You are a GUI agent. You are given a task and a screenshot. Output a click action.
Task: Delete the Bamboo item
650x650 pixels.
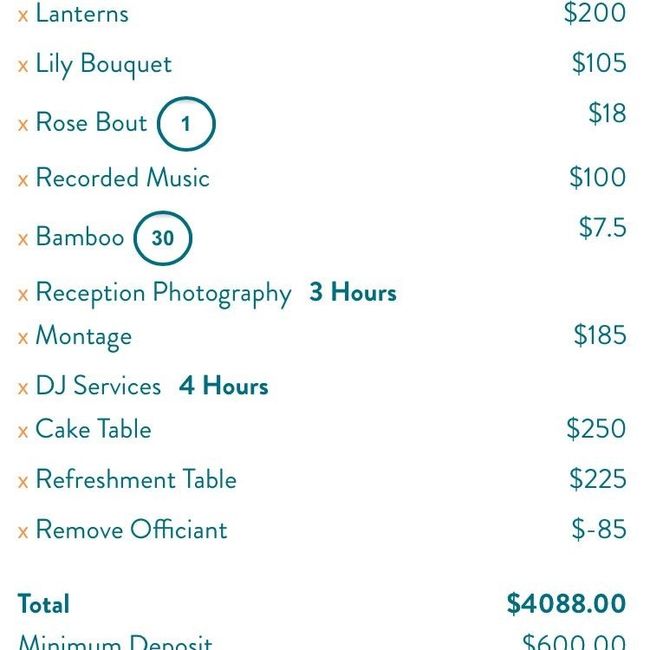(22, 239)
